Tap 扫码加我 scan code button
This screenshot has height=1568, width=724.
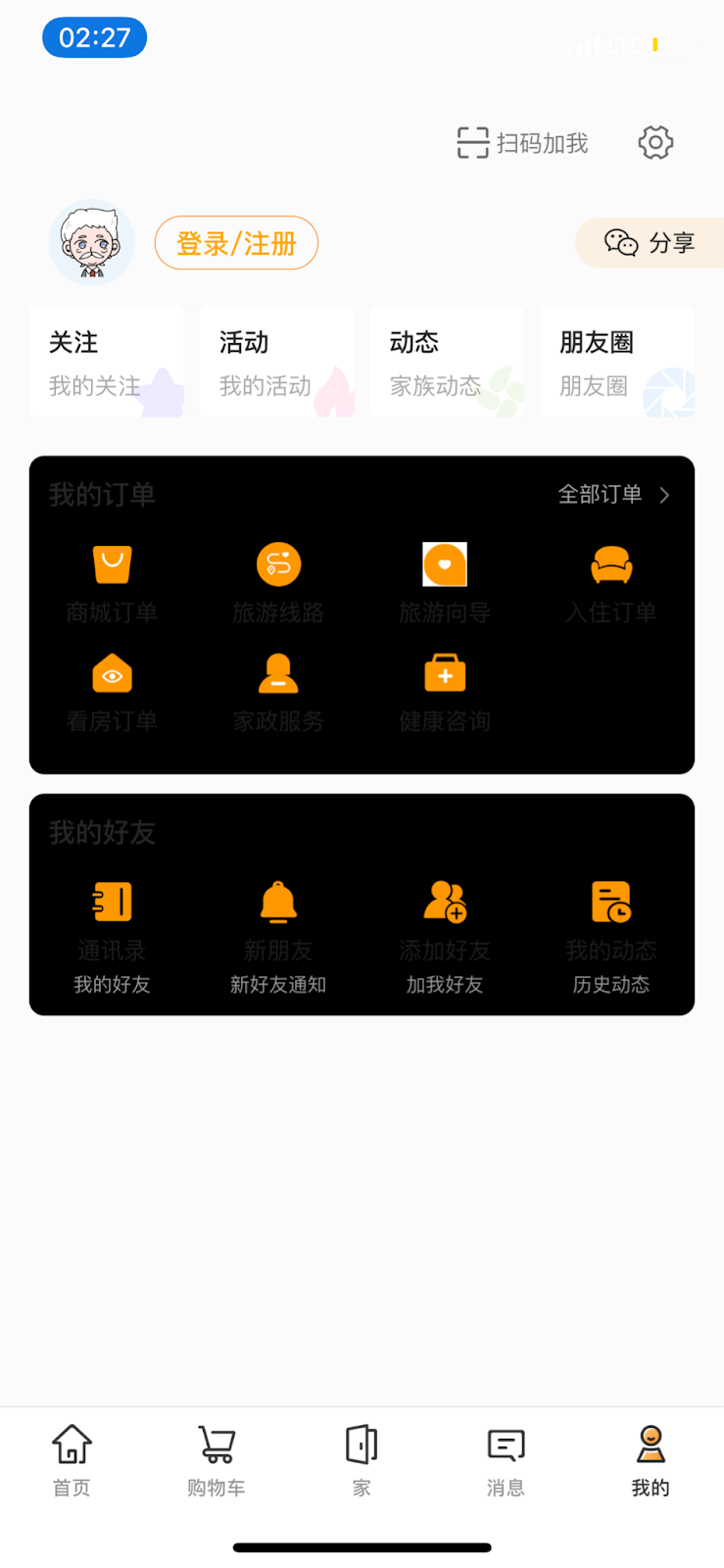click(x=522, y=143)
